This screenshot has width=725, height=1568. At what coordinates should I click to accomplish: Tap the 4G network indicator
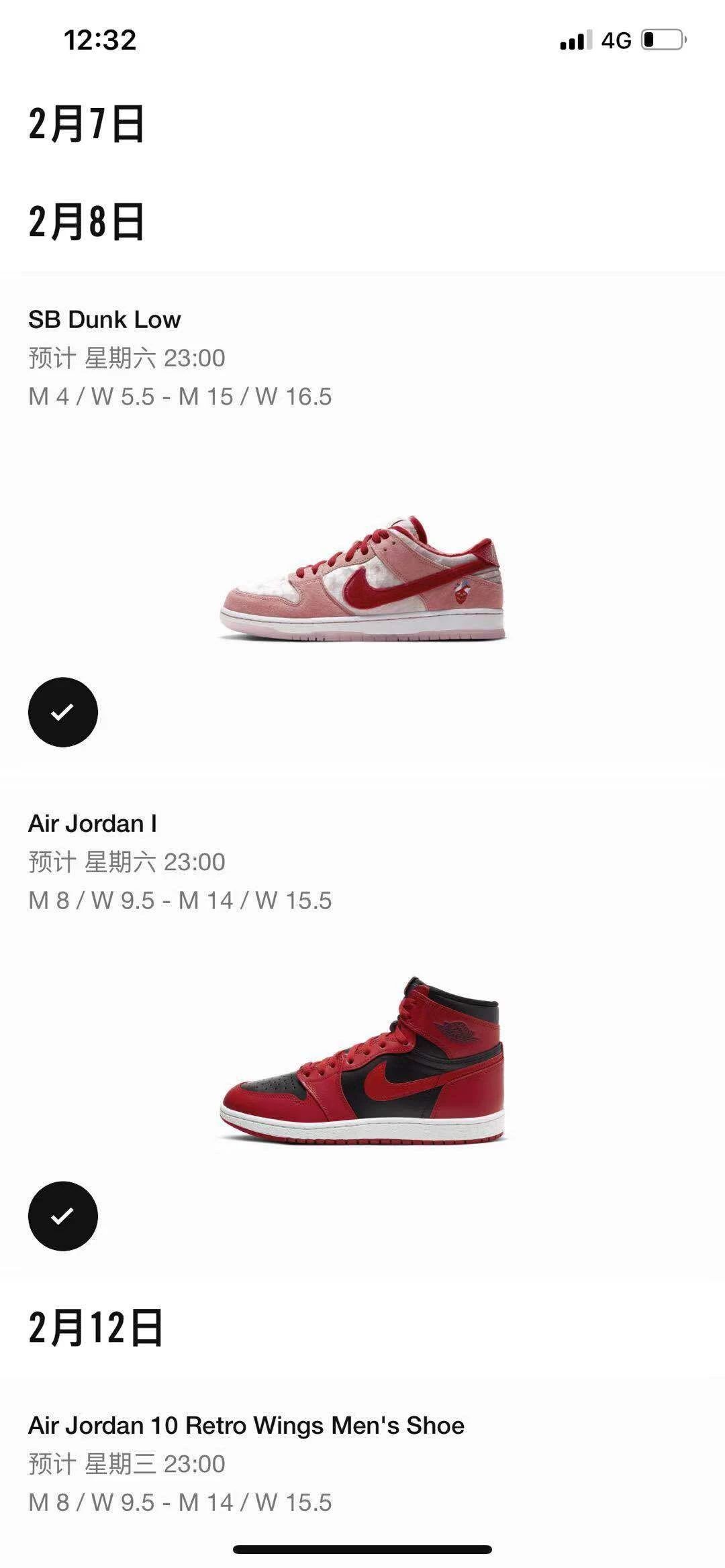[616, 42]
